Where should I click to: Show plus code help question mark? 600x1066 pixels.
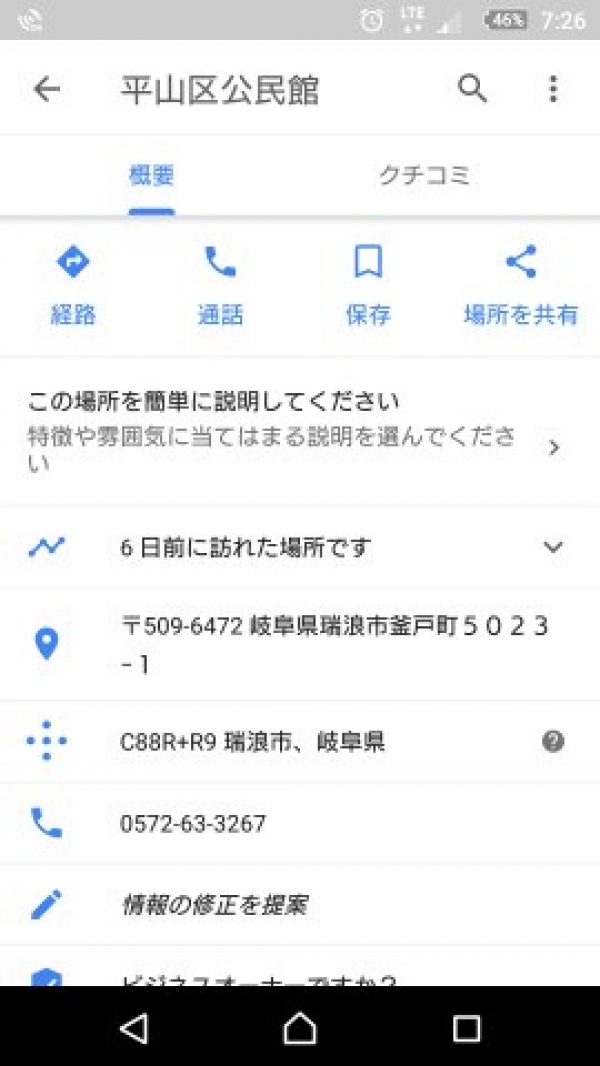pos(553,742)
